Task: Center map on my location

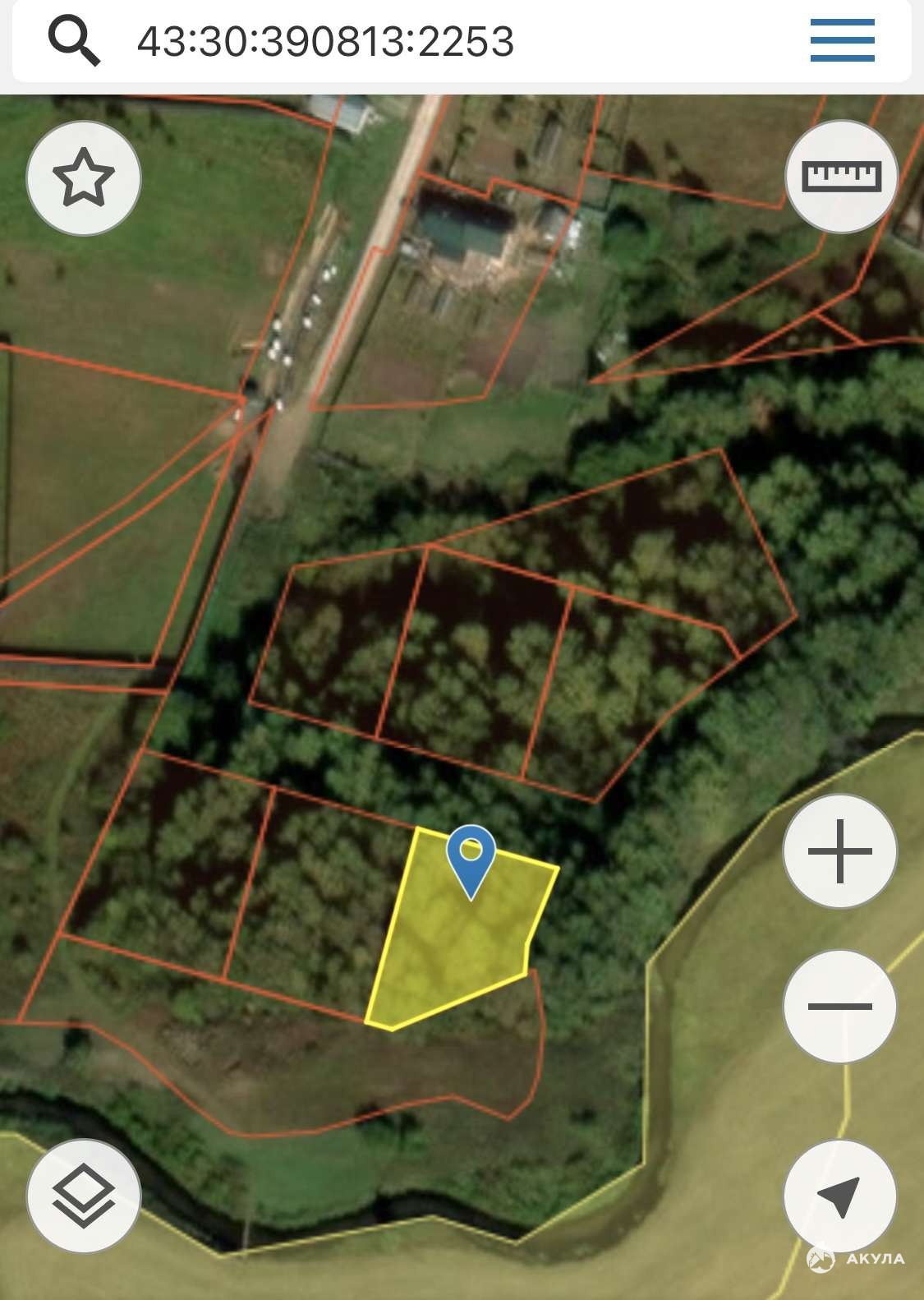Action: click(x=839, y=1196)
